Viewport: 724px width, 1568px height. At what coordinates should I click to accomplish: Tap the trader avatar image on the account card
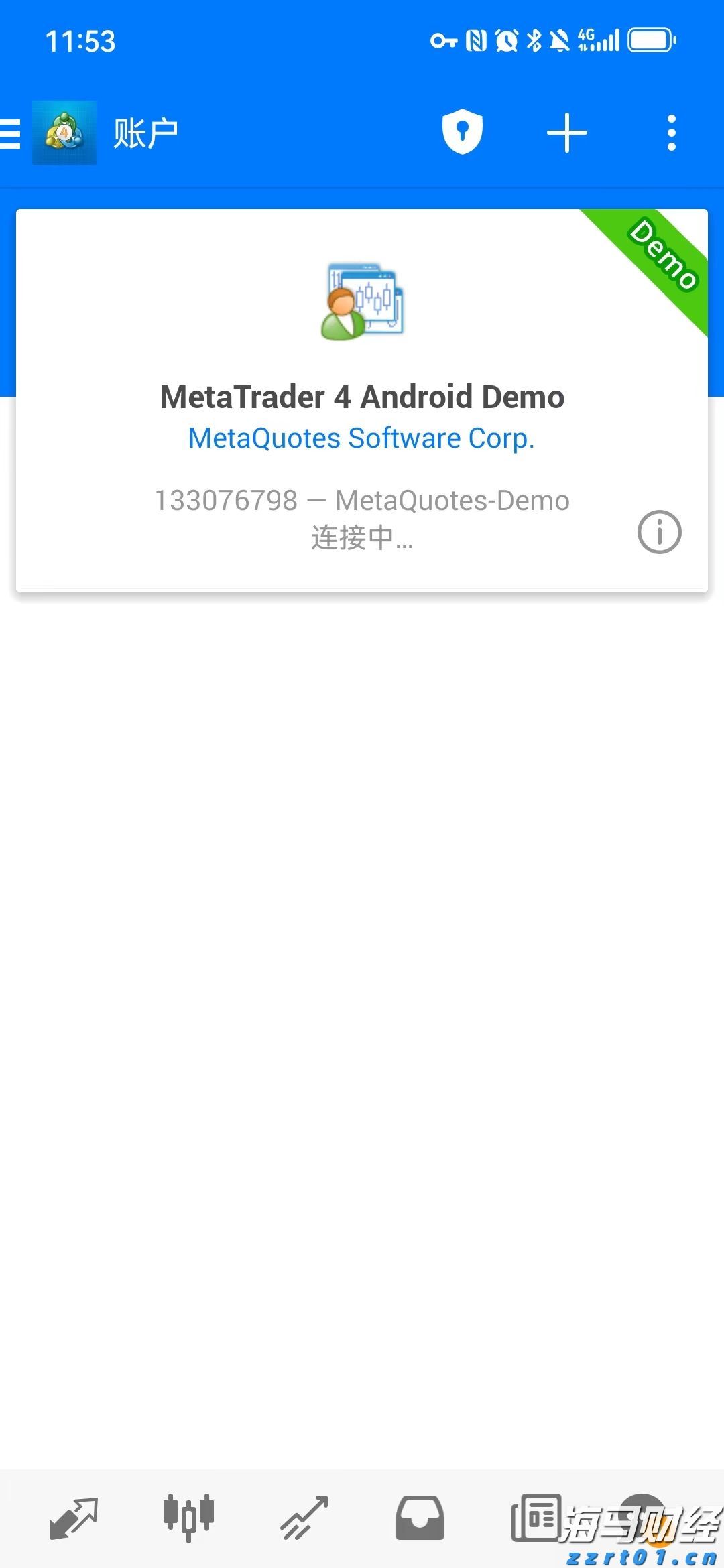pyautogui.click(x=362, y=302)
